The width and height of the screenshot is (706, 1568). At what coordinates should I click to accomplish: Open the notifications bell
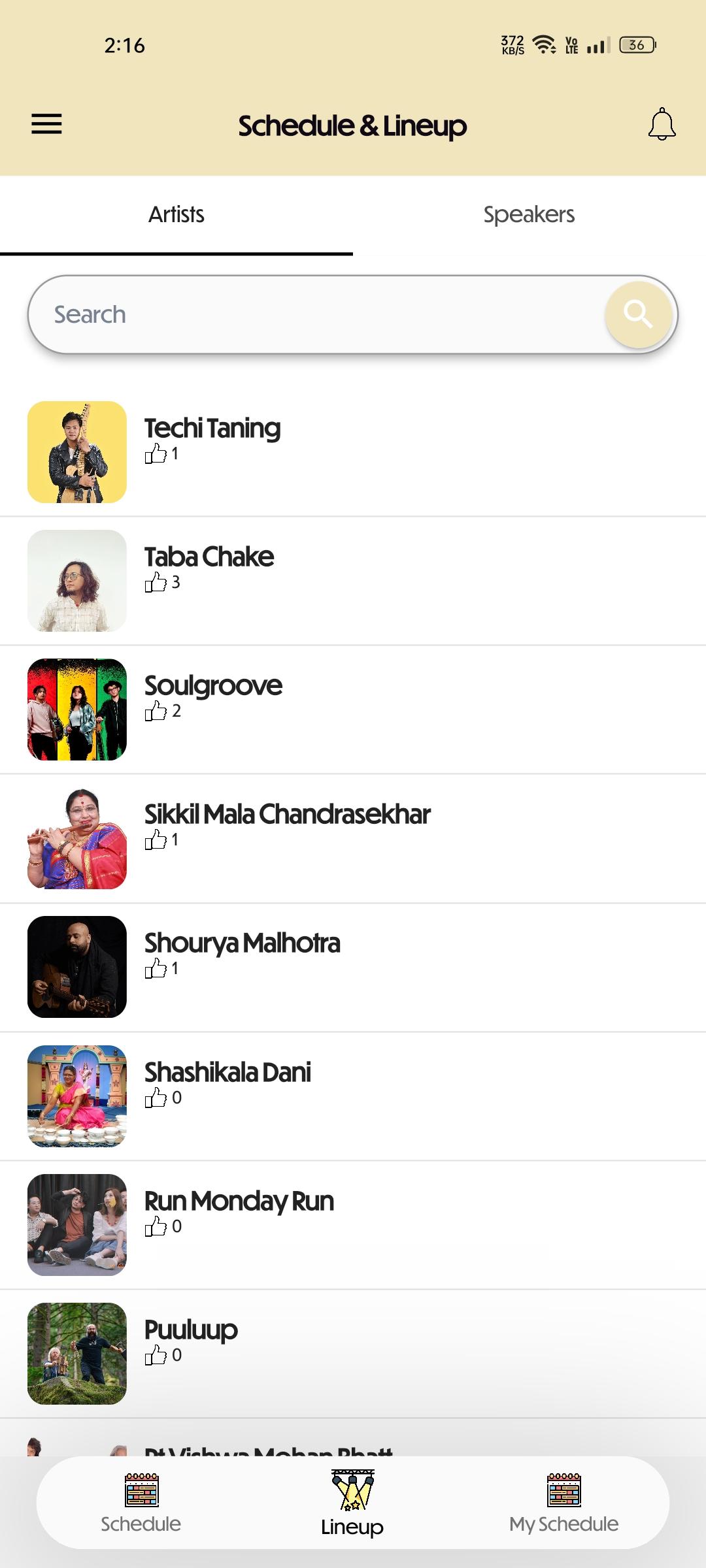(x=662, y=124)
